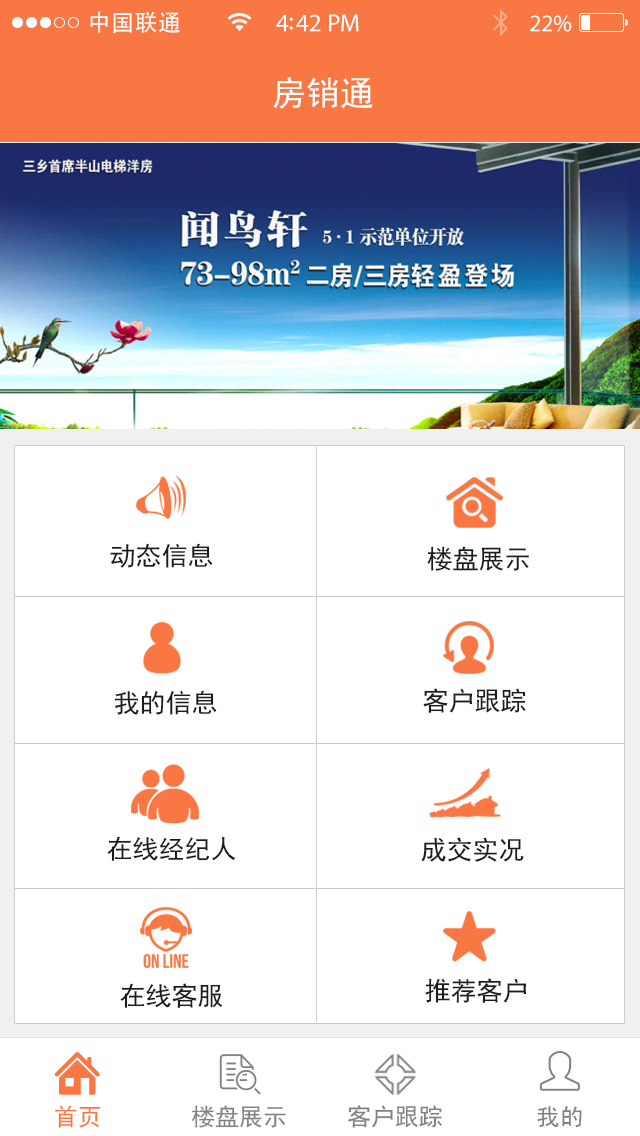Image resolution: width=640 pixels, height=1136 pixels.
Task: Check 成交实况 transaction status
Action: tap(471, 816)
